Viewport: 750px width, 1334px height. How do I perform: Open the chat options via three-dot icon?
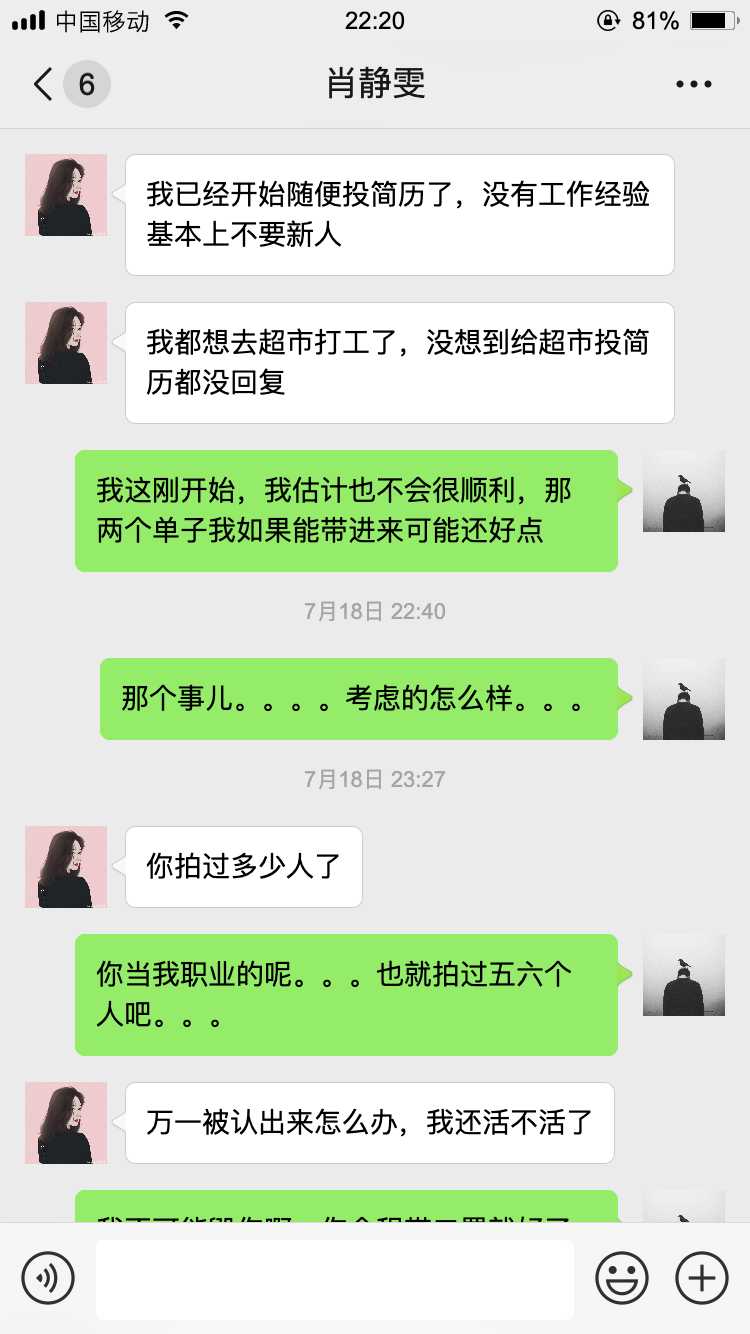click(x=694, y=84)
